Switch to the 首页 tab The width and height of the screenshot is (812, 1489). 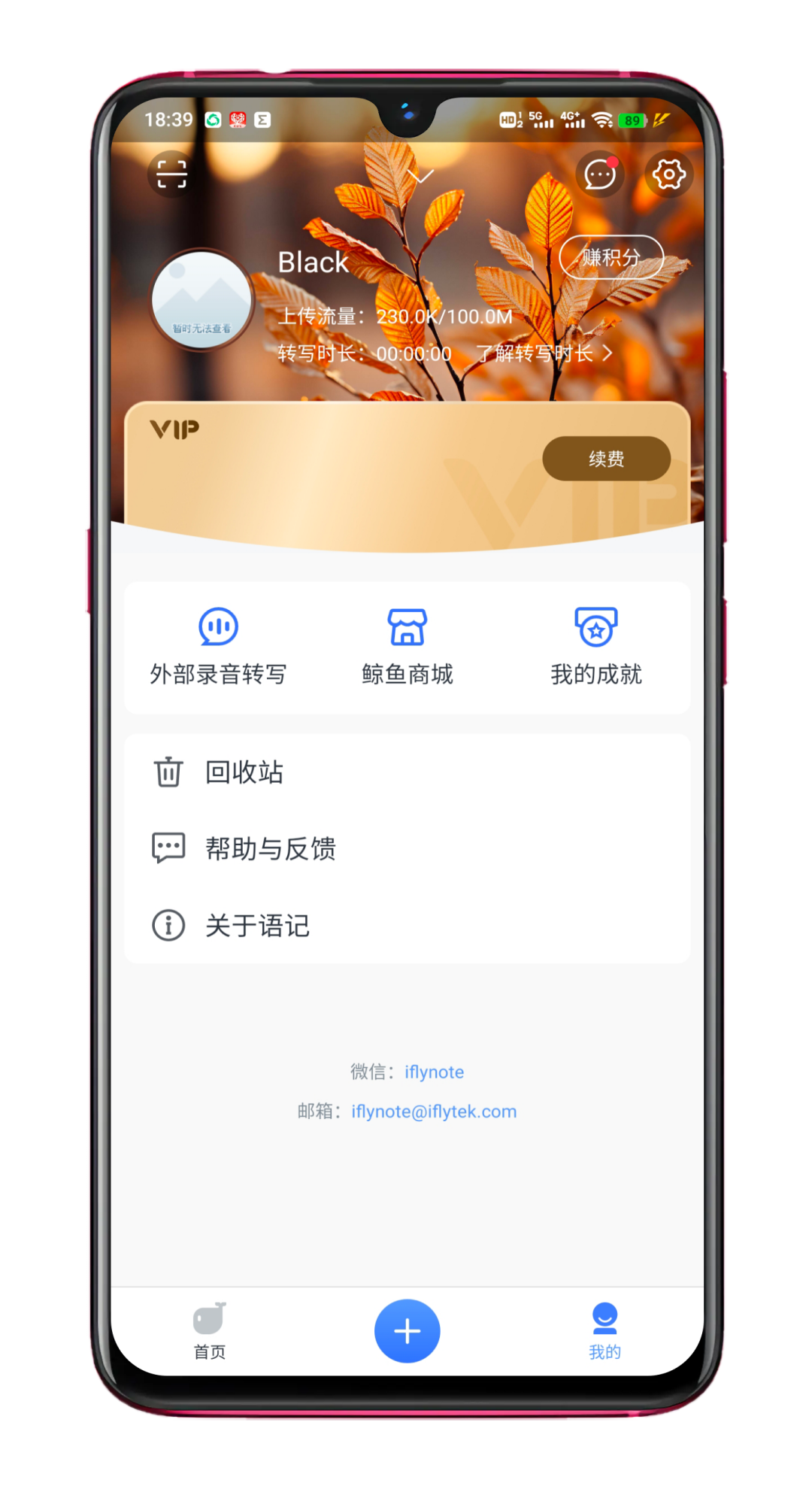point(210,1331)
